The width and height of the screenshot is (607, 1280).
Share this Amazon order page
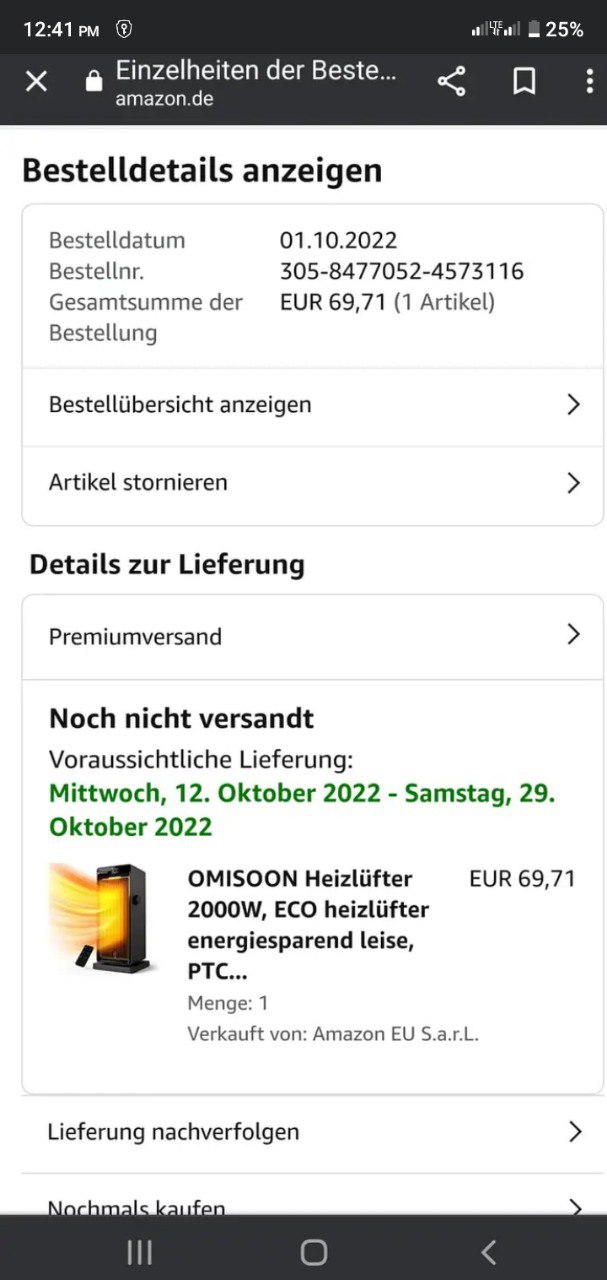coord(452,82)
